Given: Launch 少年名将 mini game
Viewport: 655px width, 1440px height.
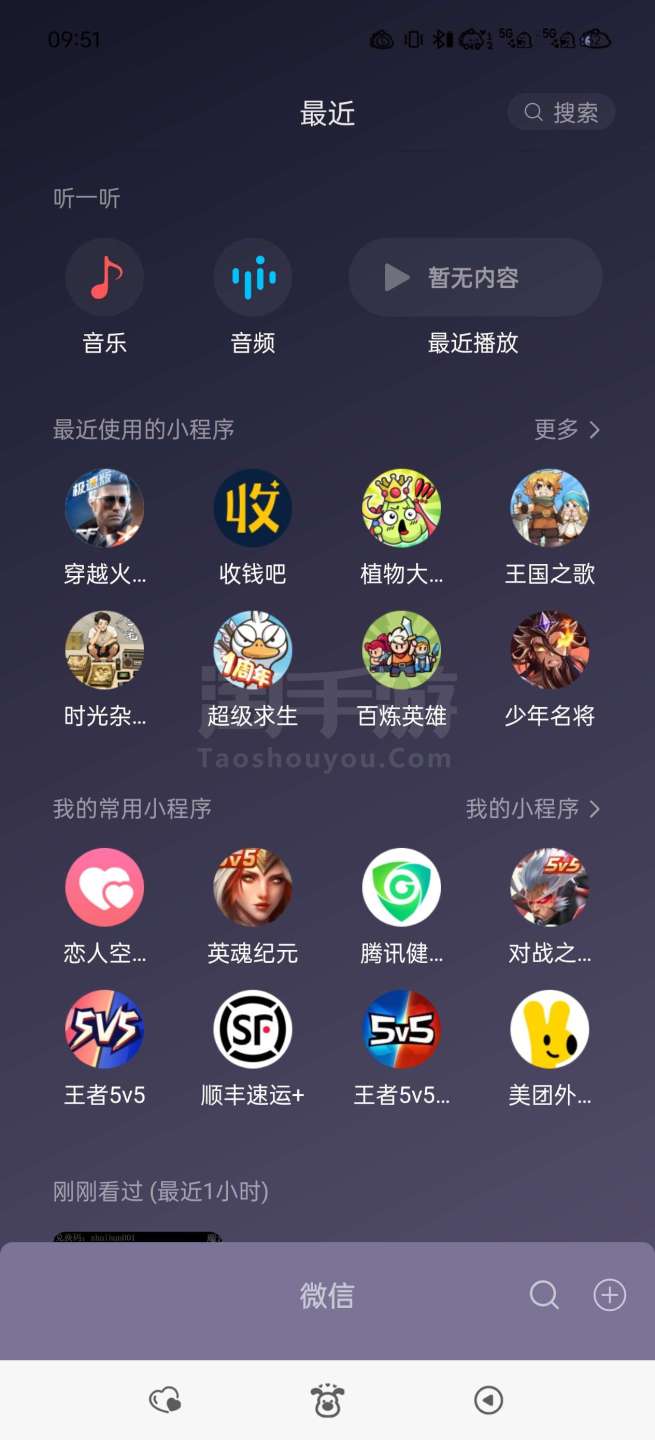Looking at the screenshot, I should point(550,651).
